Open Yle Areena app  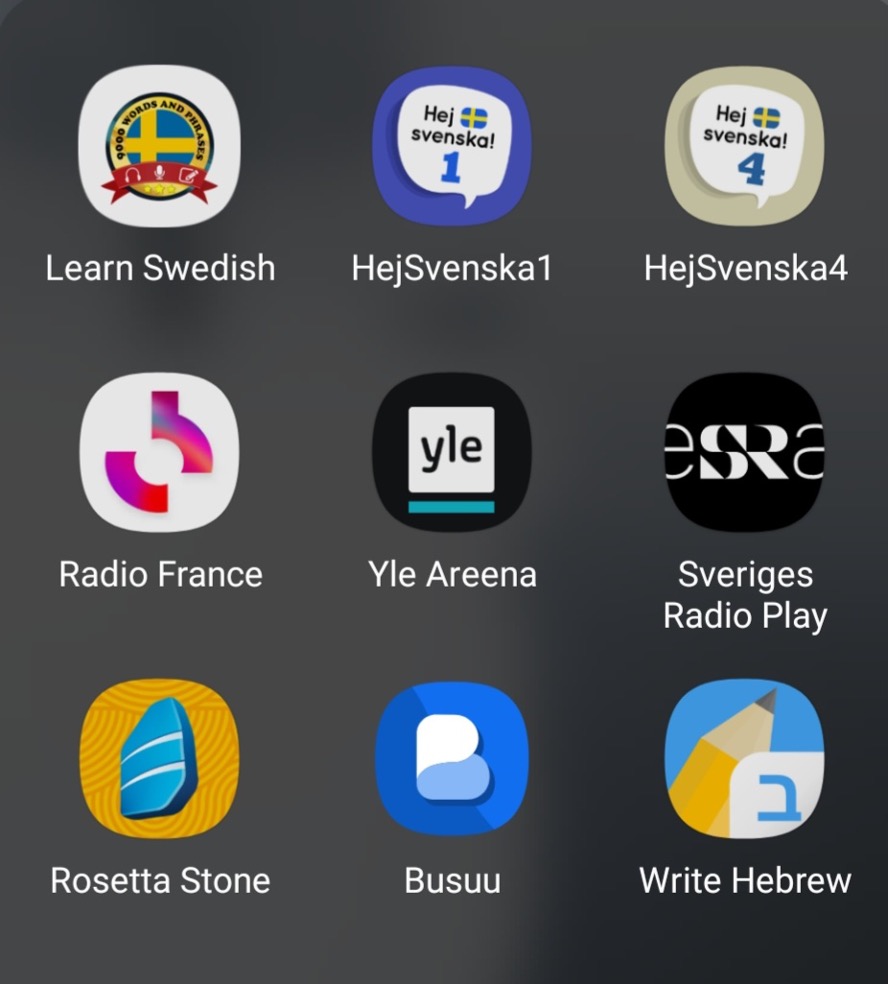tap(452, 452)
